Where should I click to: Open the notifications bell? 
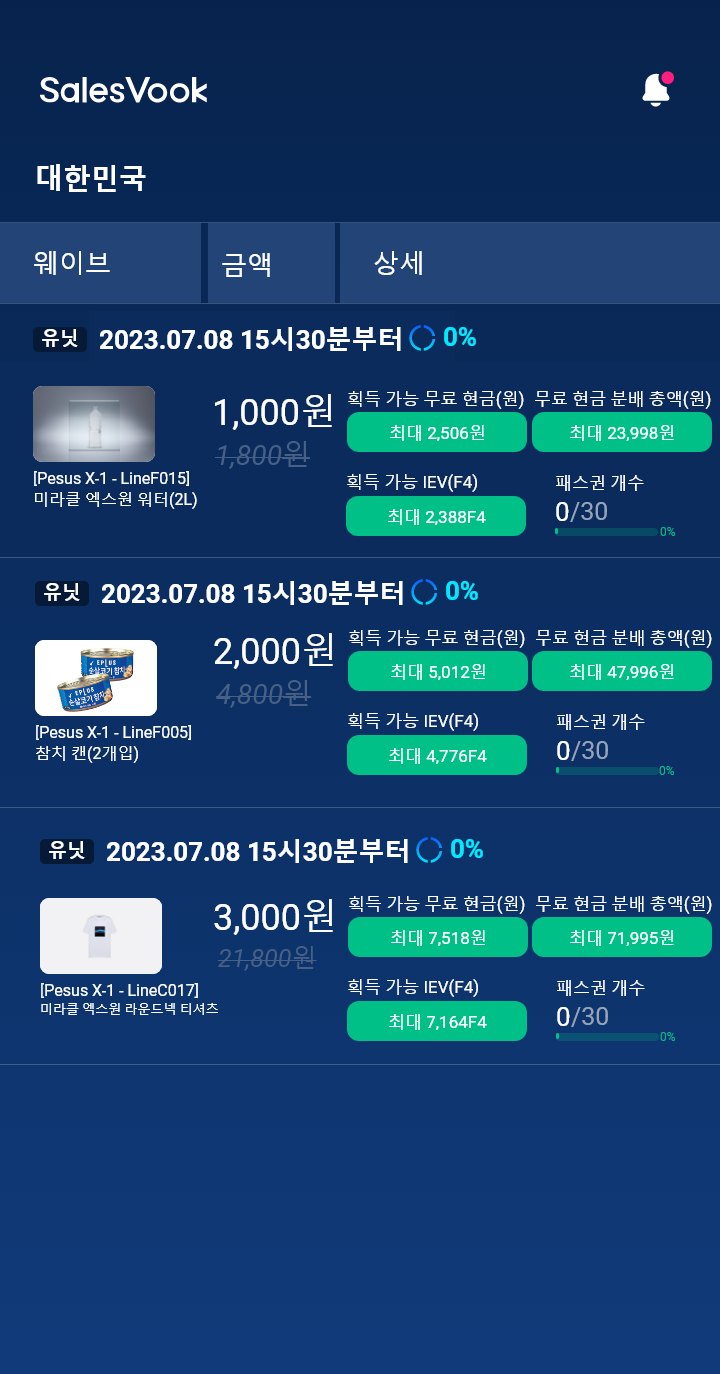tap(656, 89)
